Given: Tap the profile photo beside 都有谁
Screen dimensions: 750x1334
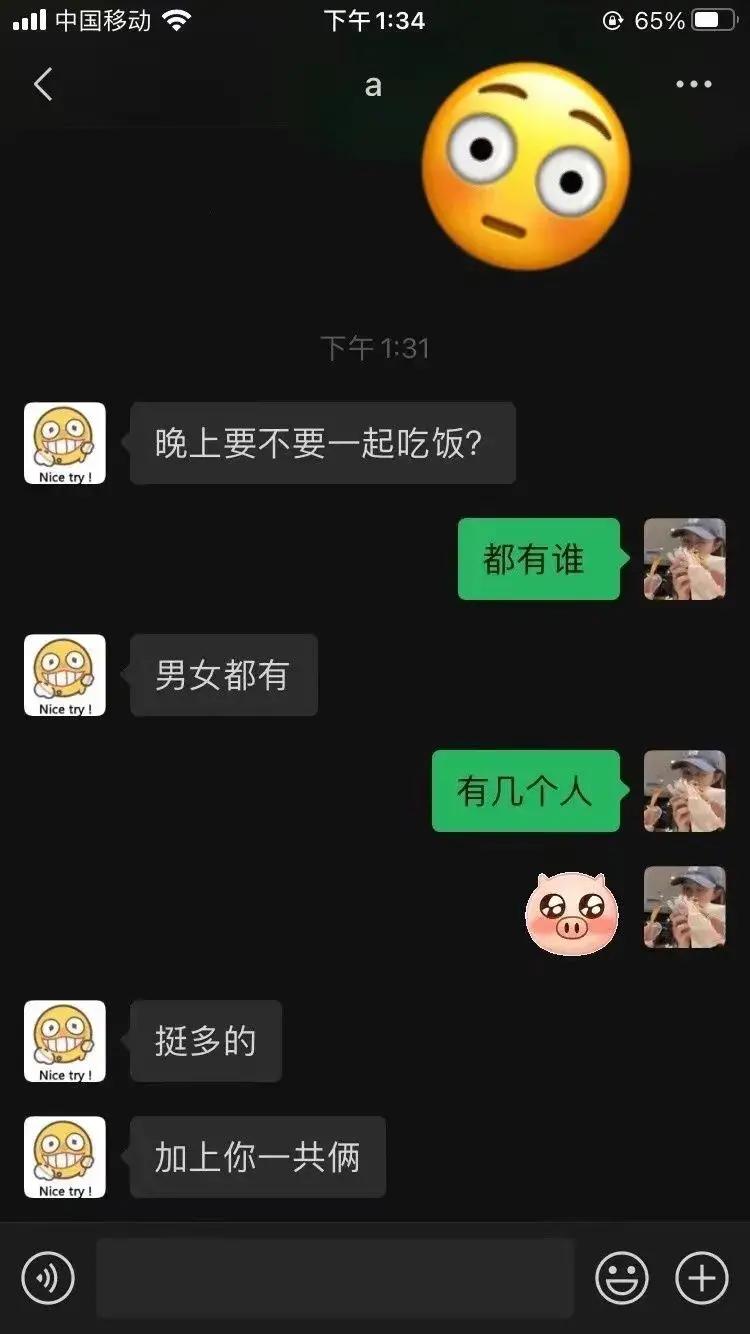Looking at the screenshot, I should pos(684,559).
